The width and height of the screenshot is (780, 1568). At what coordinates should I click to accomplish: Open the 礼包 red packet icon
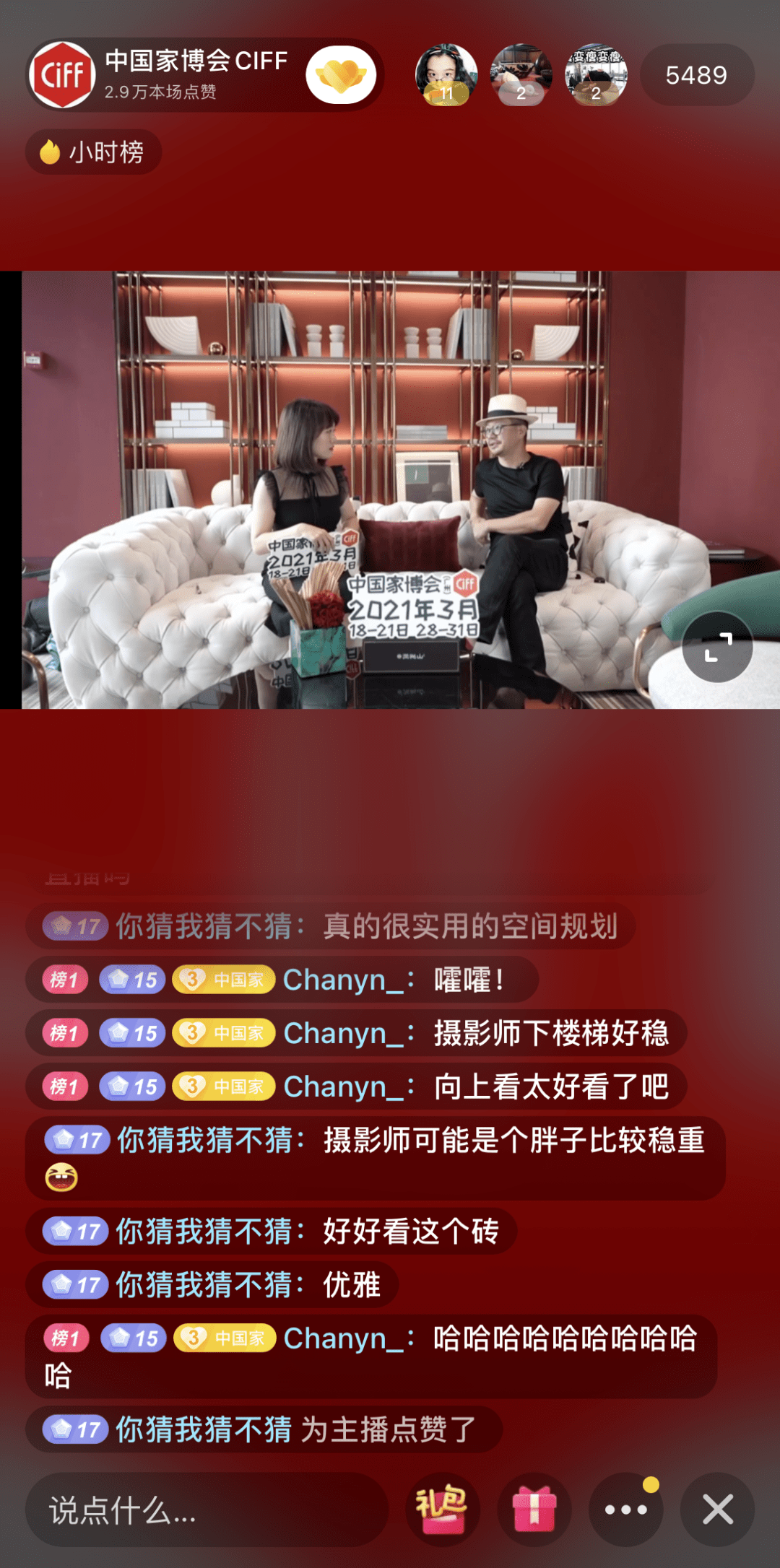click(x=442, y=1510)
